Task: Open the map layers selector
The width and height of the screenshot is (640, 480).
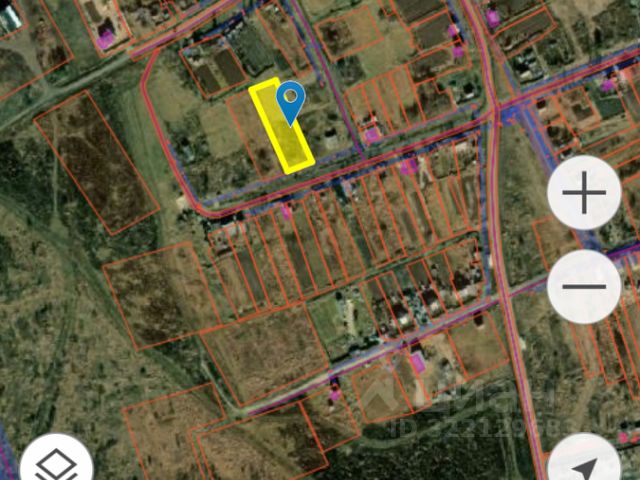Action: (x=56, y=464)
